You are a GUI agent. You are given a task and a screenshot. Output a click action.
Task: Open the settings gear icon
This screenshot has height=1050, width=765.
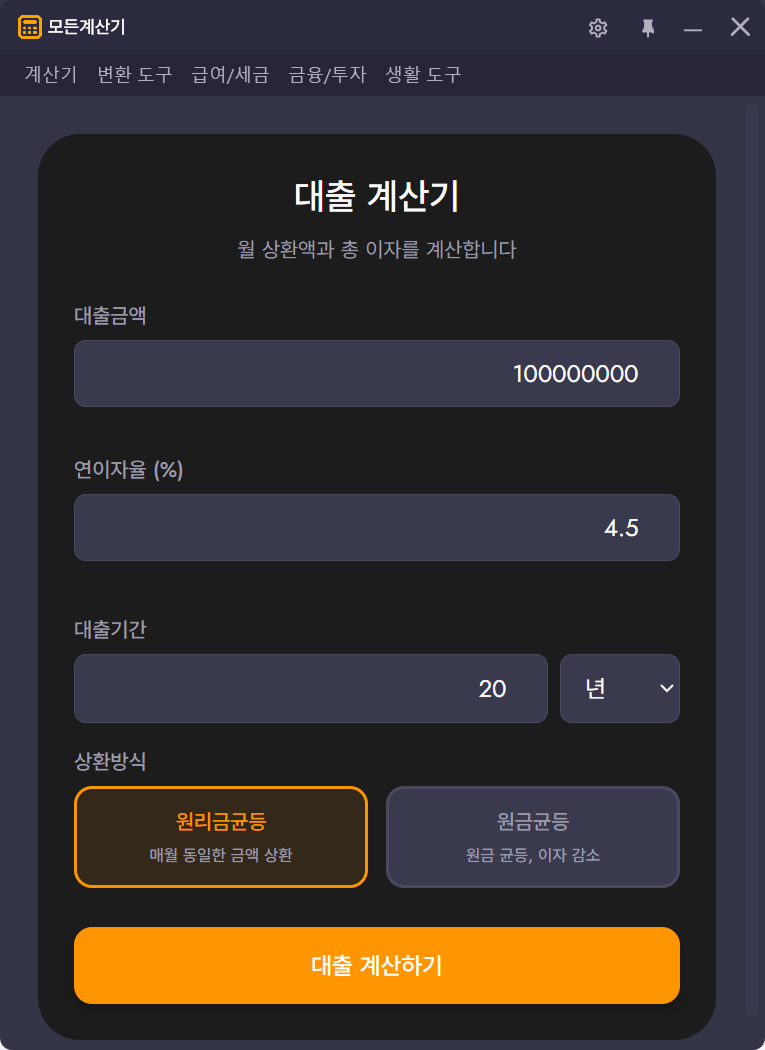coord(598,28)
